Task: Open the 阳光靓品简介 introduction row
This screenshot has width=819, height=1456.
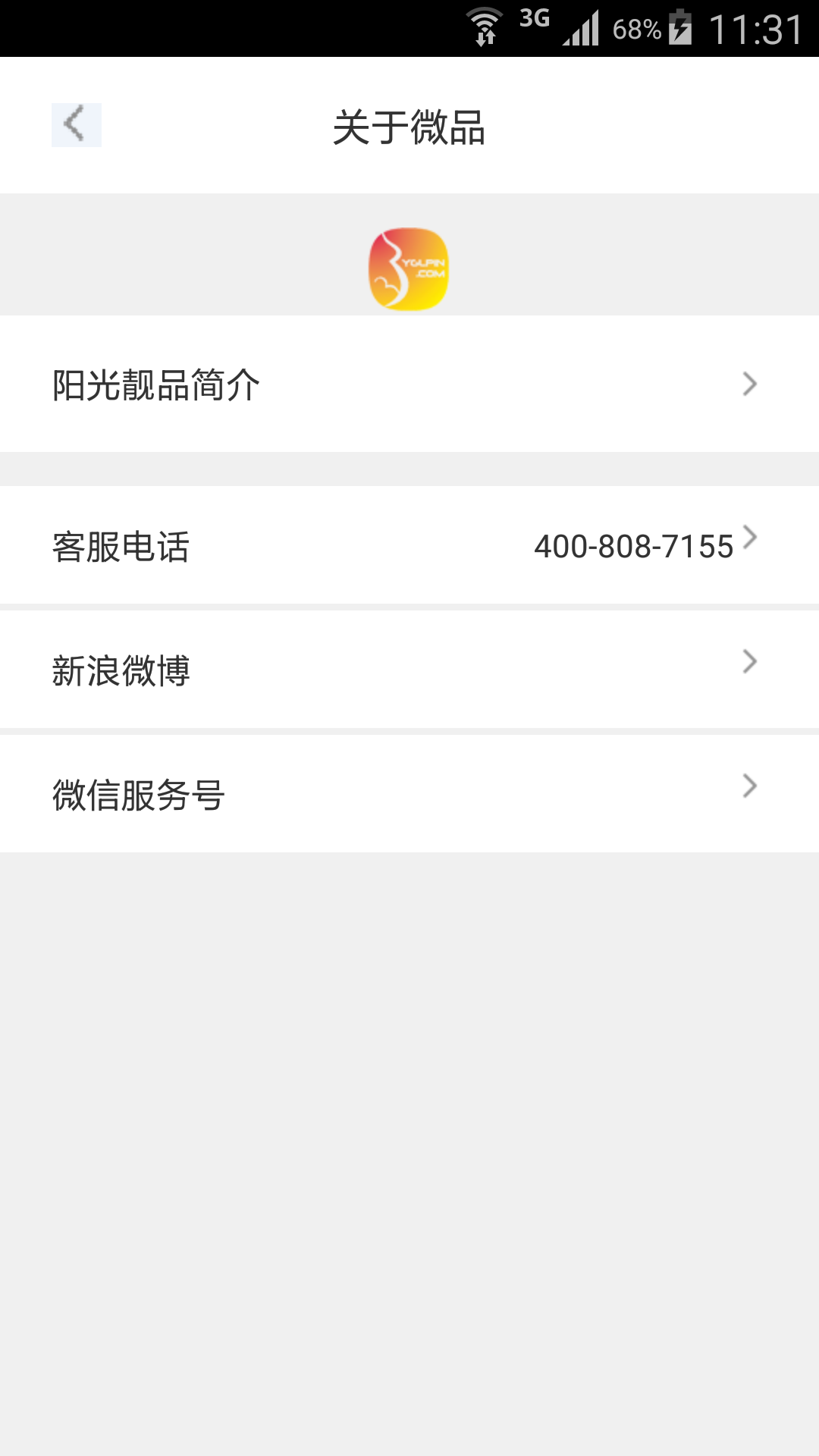Action: (x=409, y=384)
